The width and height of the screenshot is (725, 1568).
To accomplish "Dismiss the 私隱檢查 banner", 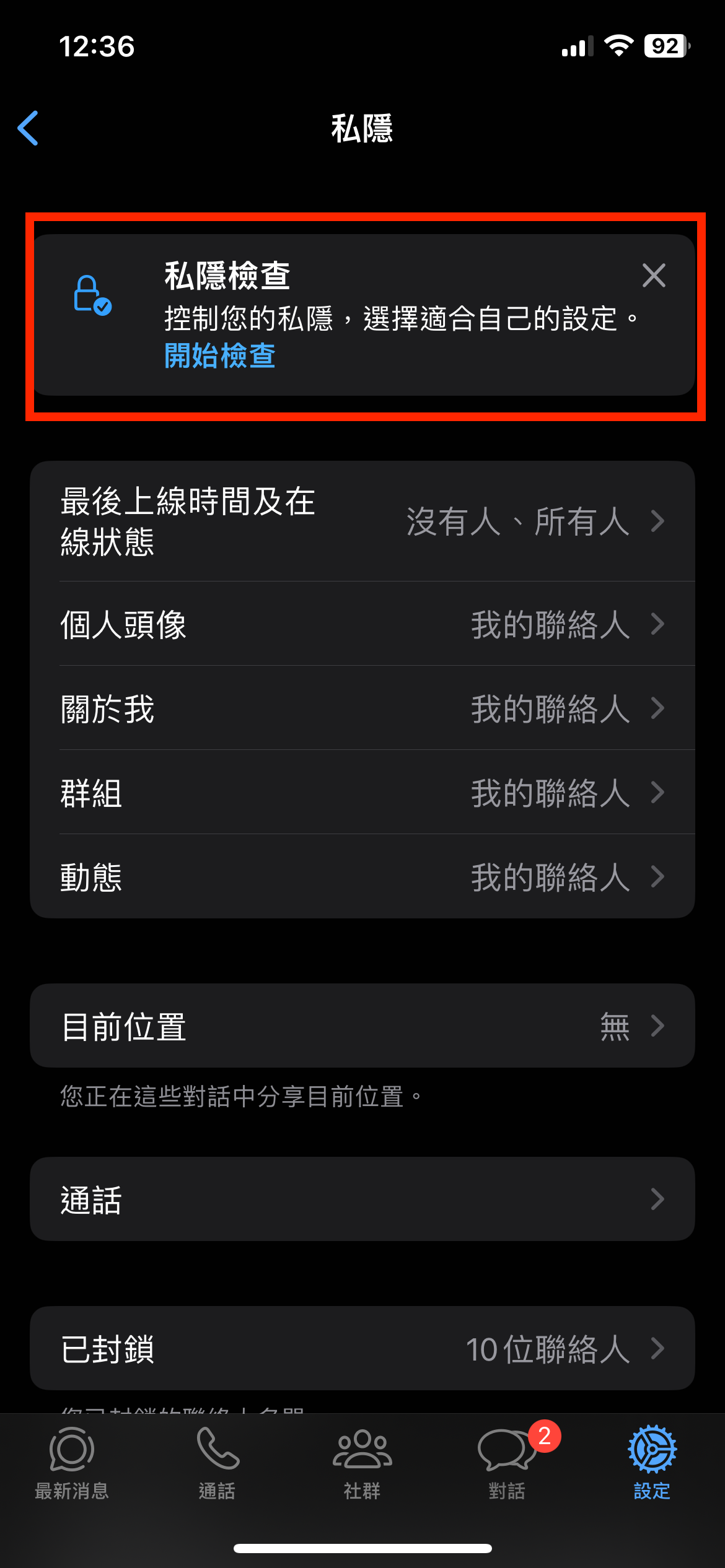I will (654, 276).
